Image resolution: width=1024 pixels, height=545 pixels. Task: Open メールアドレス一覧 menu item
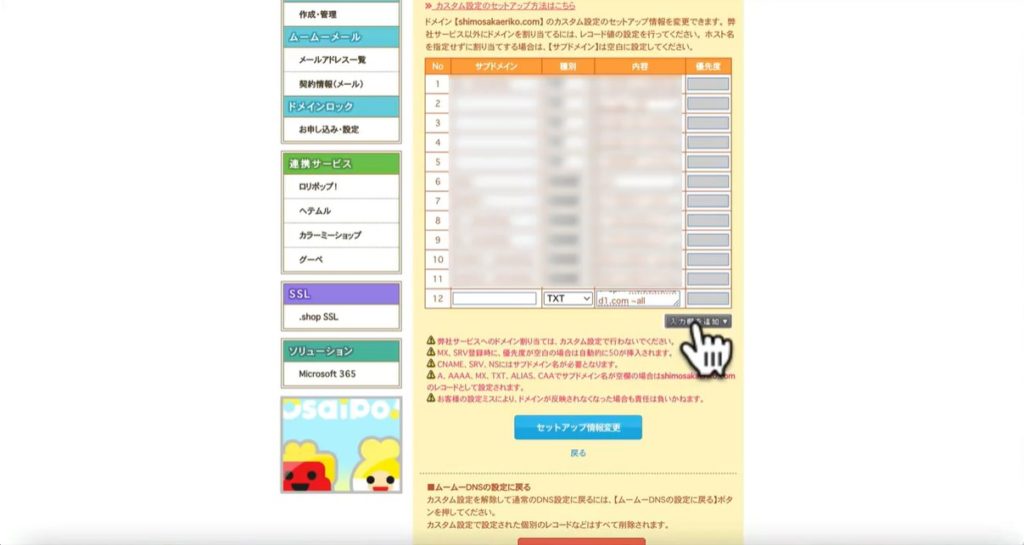[332, 60]
